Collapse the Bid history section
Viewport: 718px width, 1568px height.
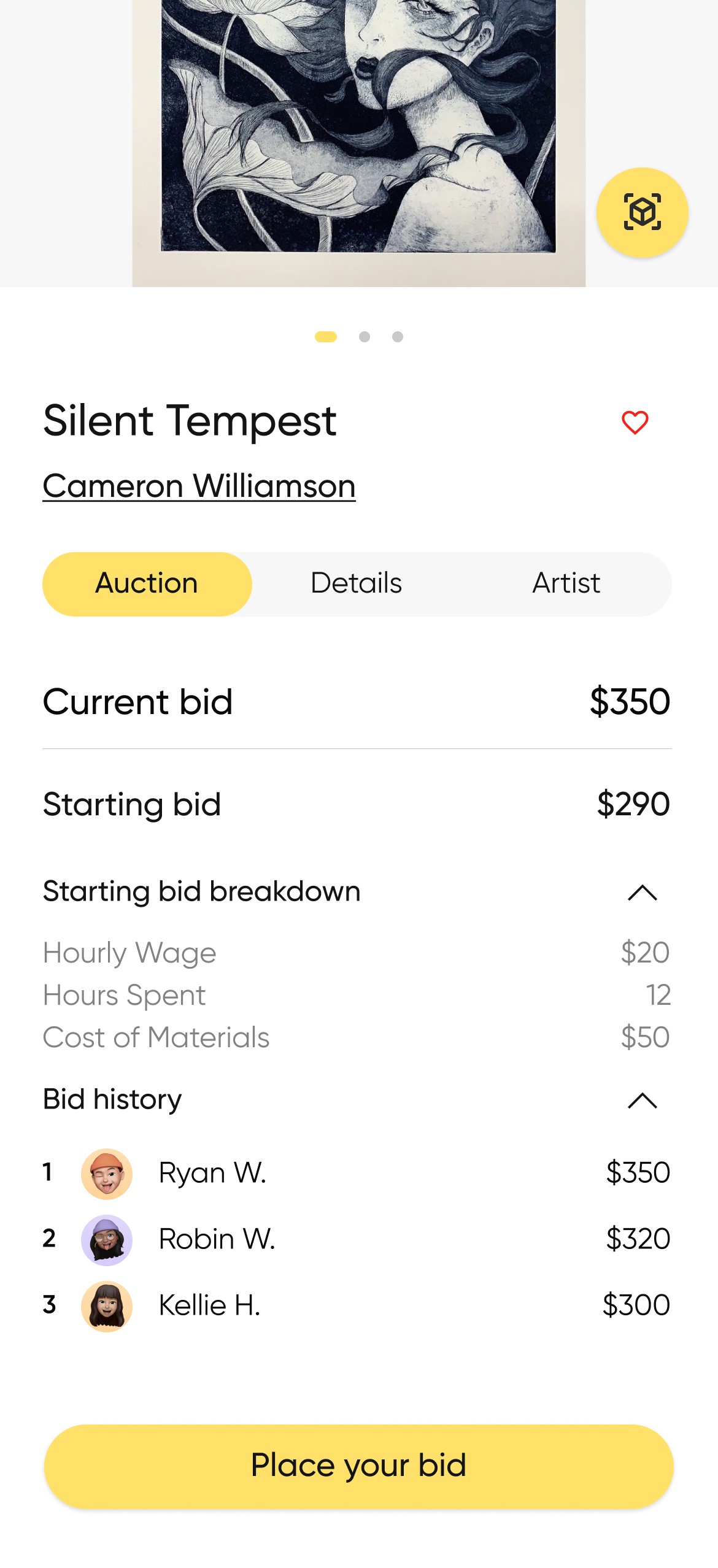tap(642, 1100)
